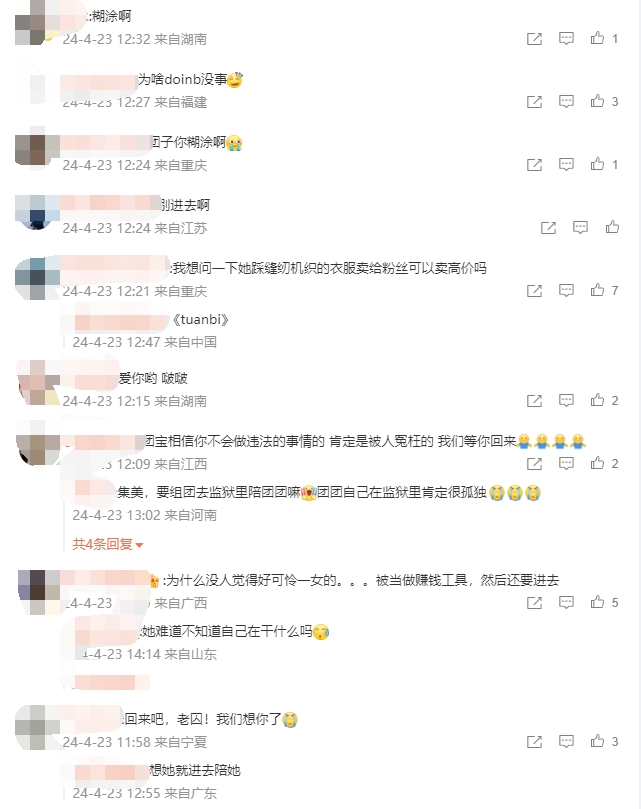The height and width of the screenshot is (809, 641).
Task: Reply to the comment 回来吧，老囚！我们想你了
Action: (566, 742)
